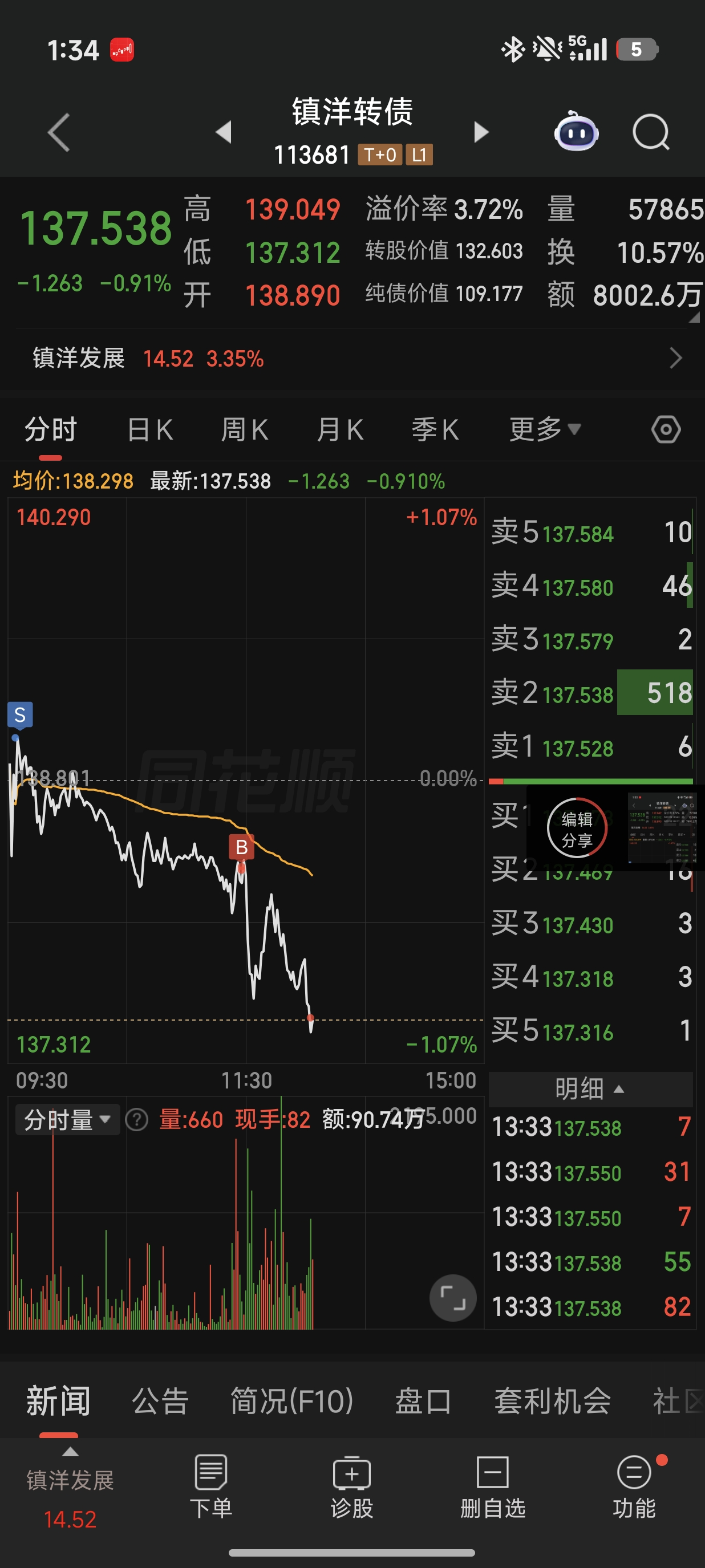705x1568 pixels.
Task: Switch to the next stock with right triangle
Action: tap(481, 132)
